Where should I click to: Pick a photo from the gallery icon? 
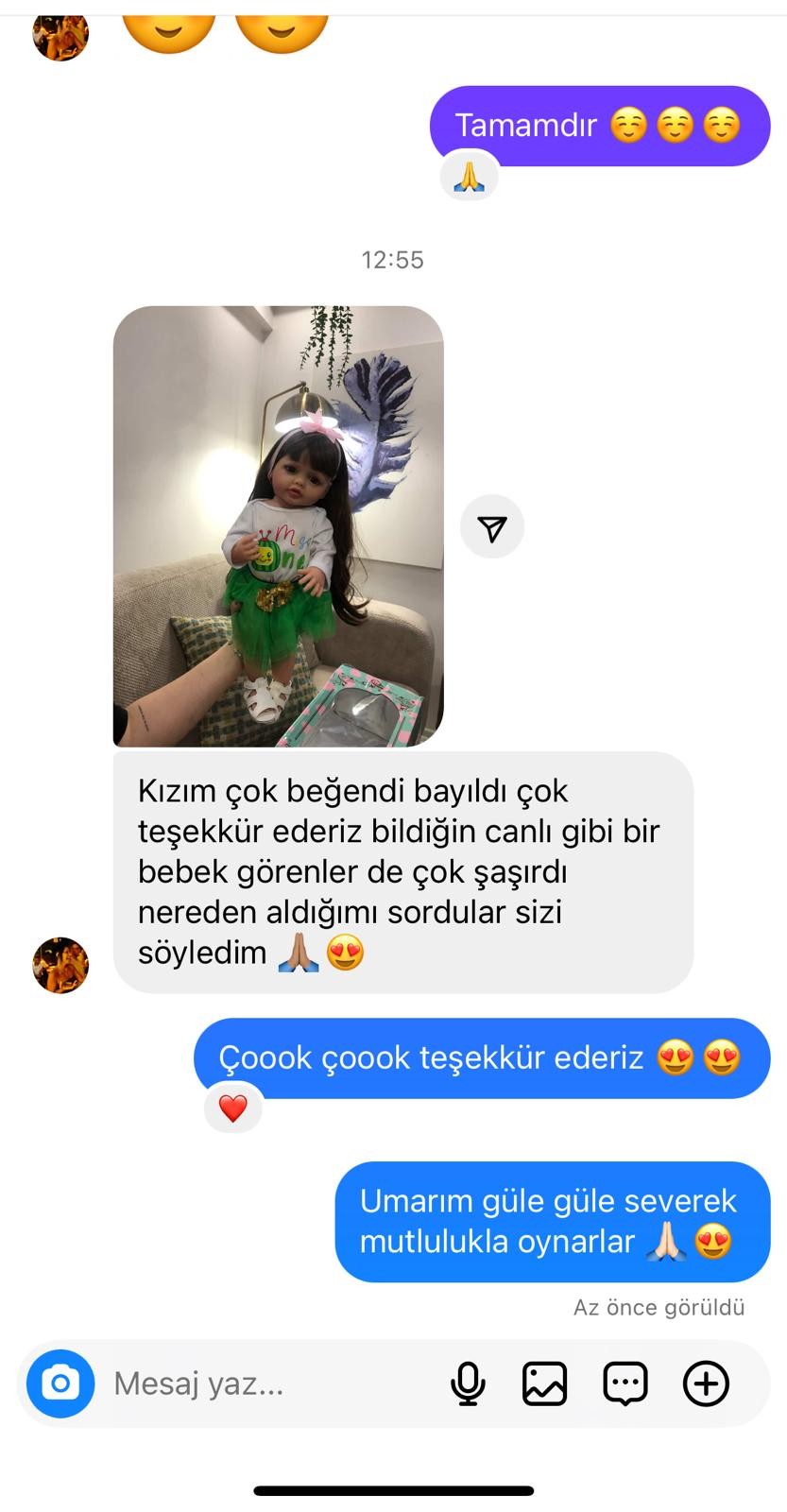[545, 1384]
